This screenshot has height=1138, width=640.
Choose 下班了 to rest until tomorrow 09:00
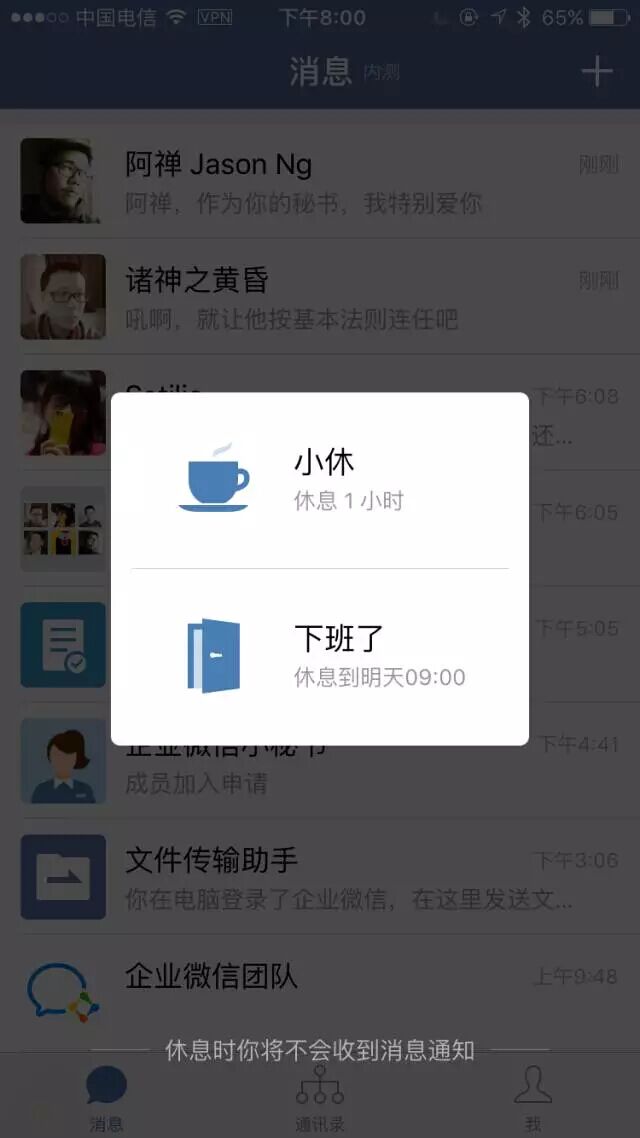320,656
